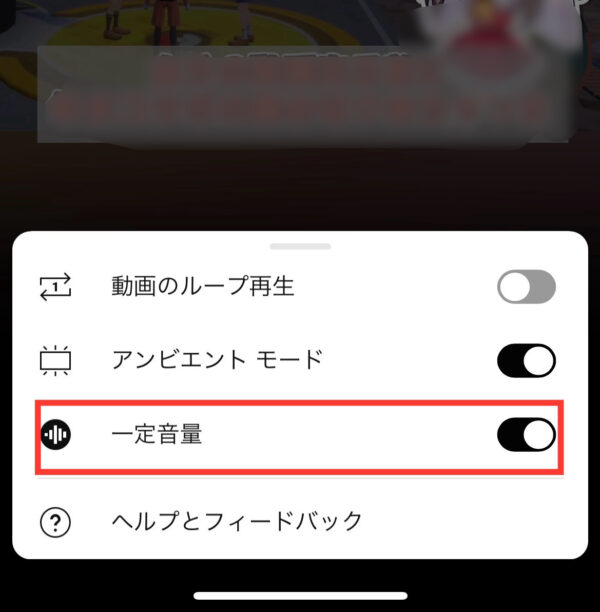Disable the 一定音量 switch
The image size is (600, 612).
[x=526, y=435]
